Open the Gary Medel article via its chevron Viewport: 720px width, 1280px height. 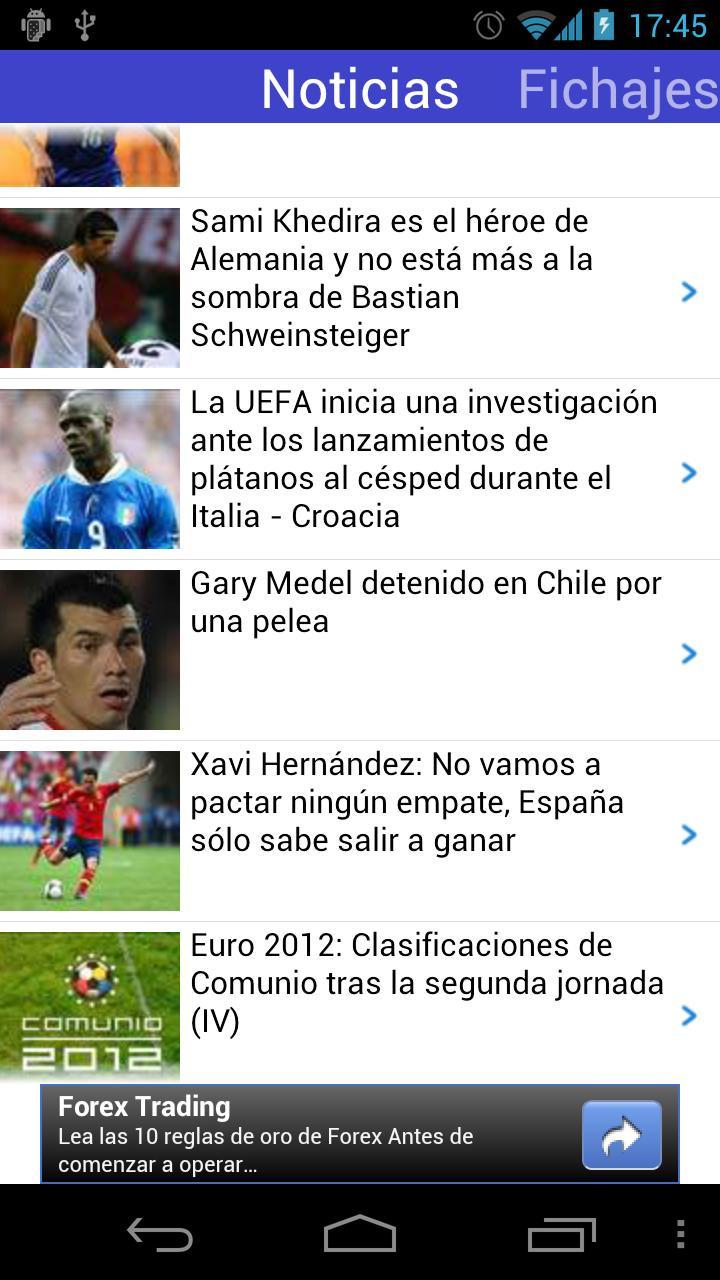coord(688,654)
